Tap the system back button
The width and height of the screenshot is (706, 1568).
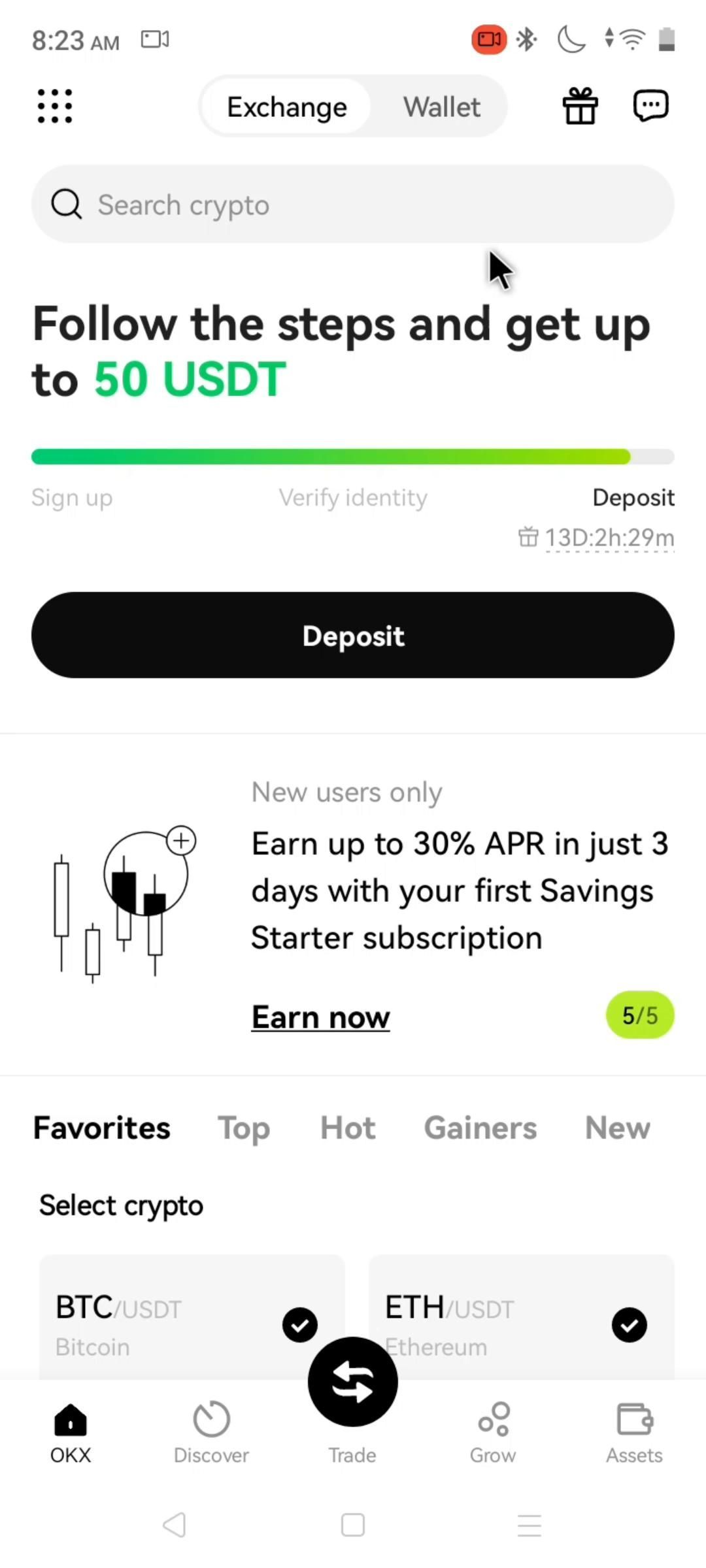[175, 1526]
